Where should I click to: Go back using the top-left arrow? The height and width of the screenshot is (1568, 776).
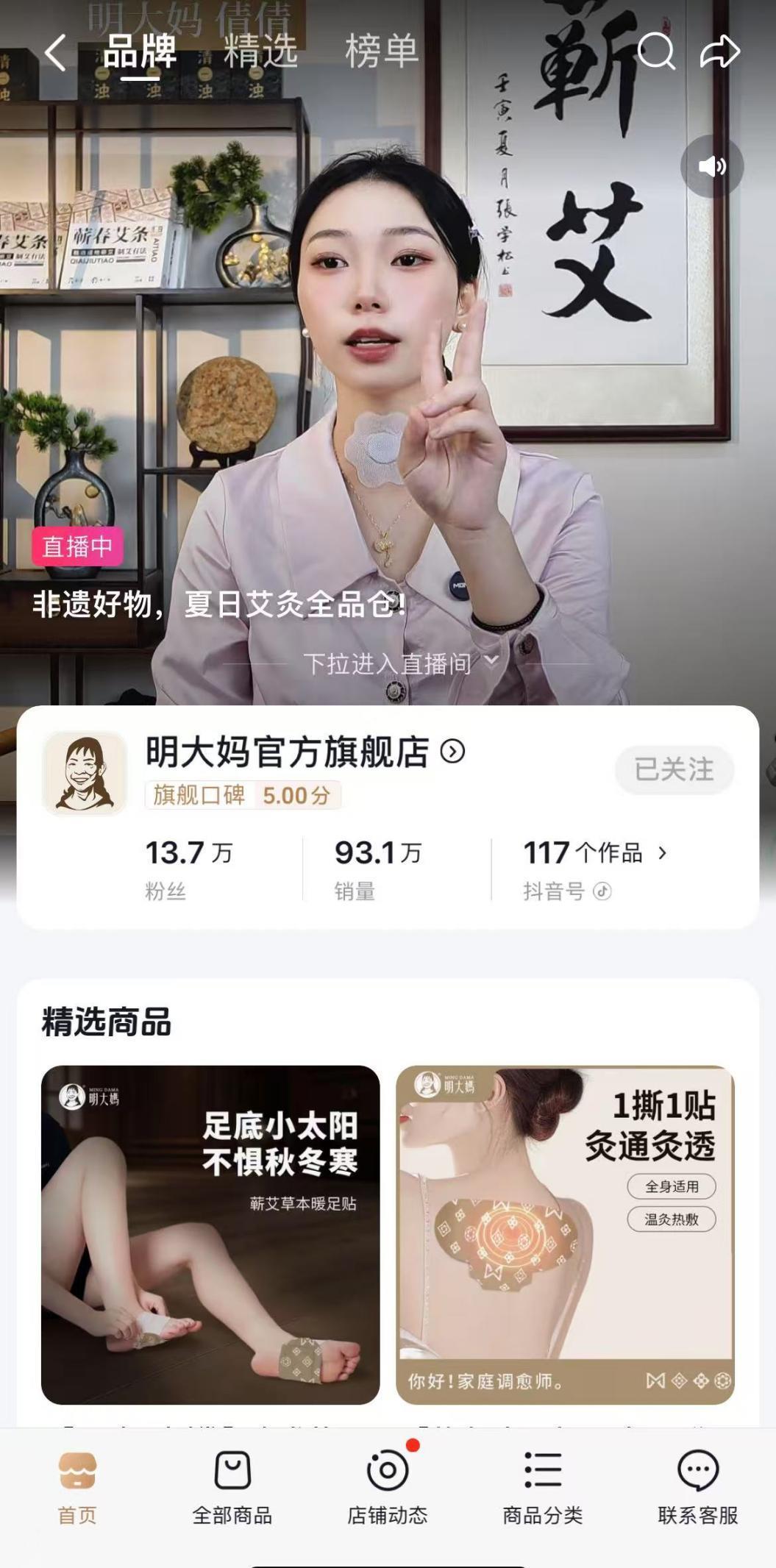pos(55,53)
